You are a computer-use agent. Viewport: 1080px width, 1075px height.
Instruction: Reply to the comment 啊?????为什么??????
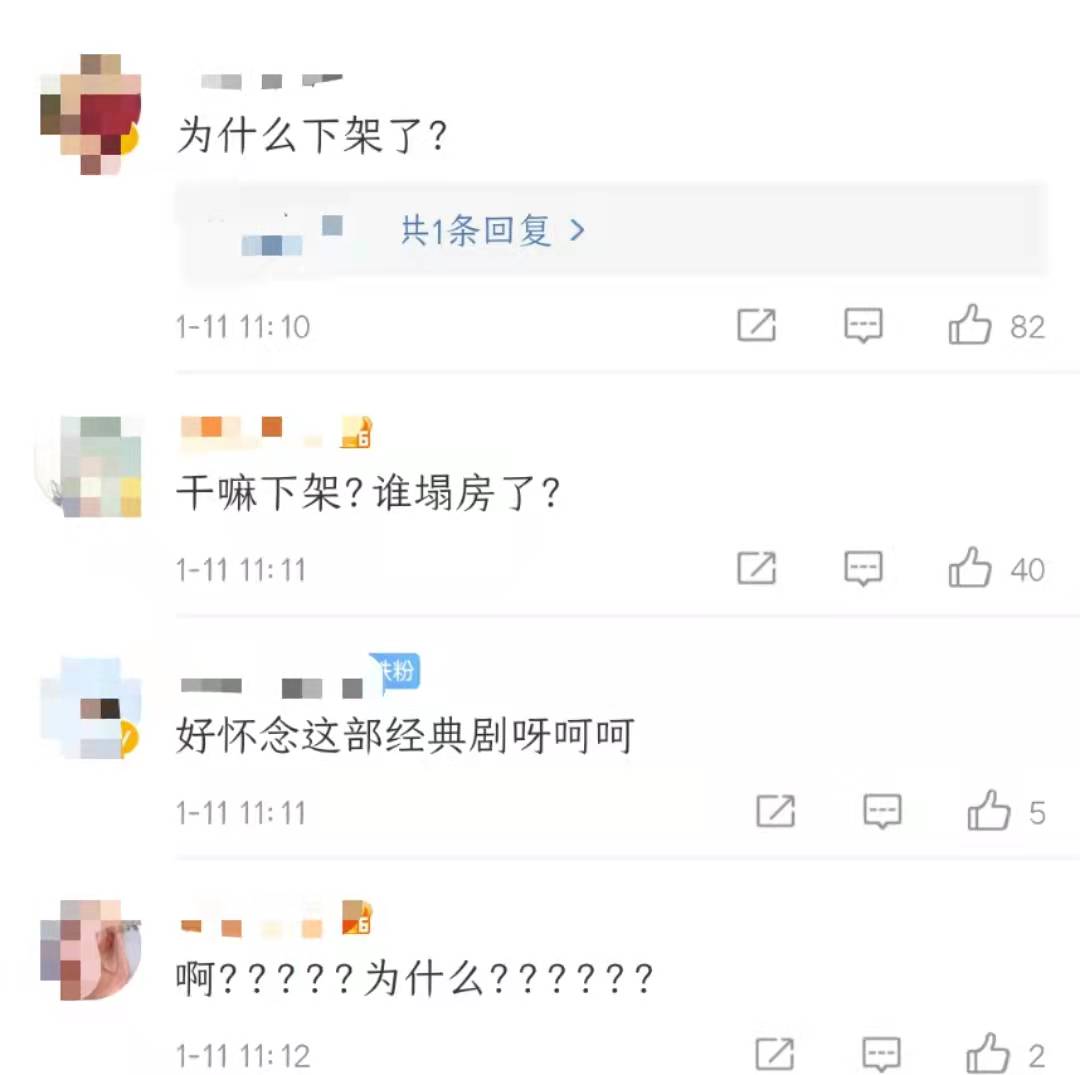(882, 1054)
